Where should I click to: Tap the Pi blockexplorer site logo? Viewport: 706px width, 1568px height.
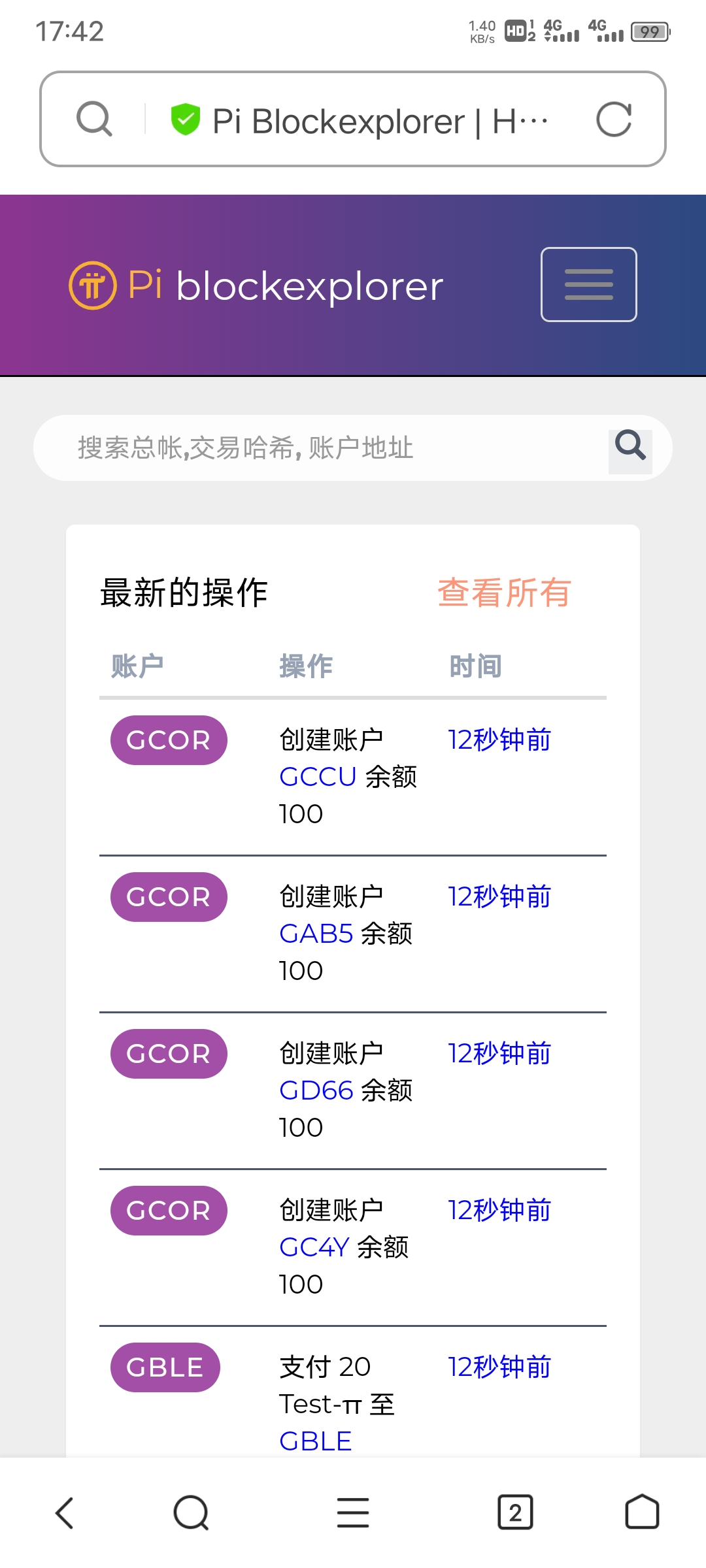point(256,286)
